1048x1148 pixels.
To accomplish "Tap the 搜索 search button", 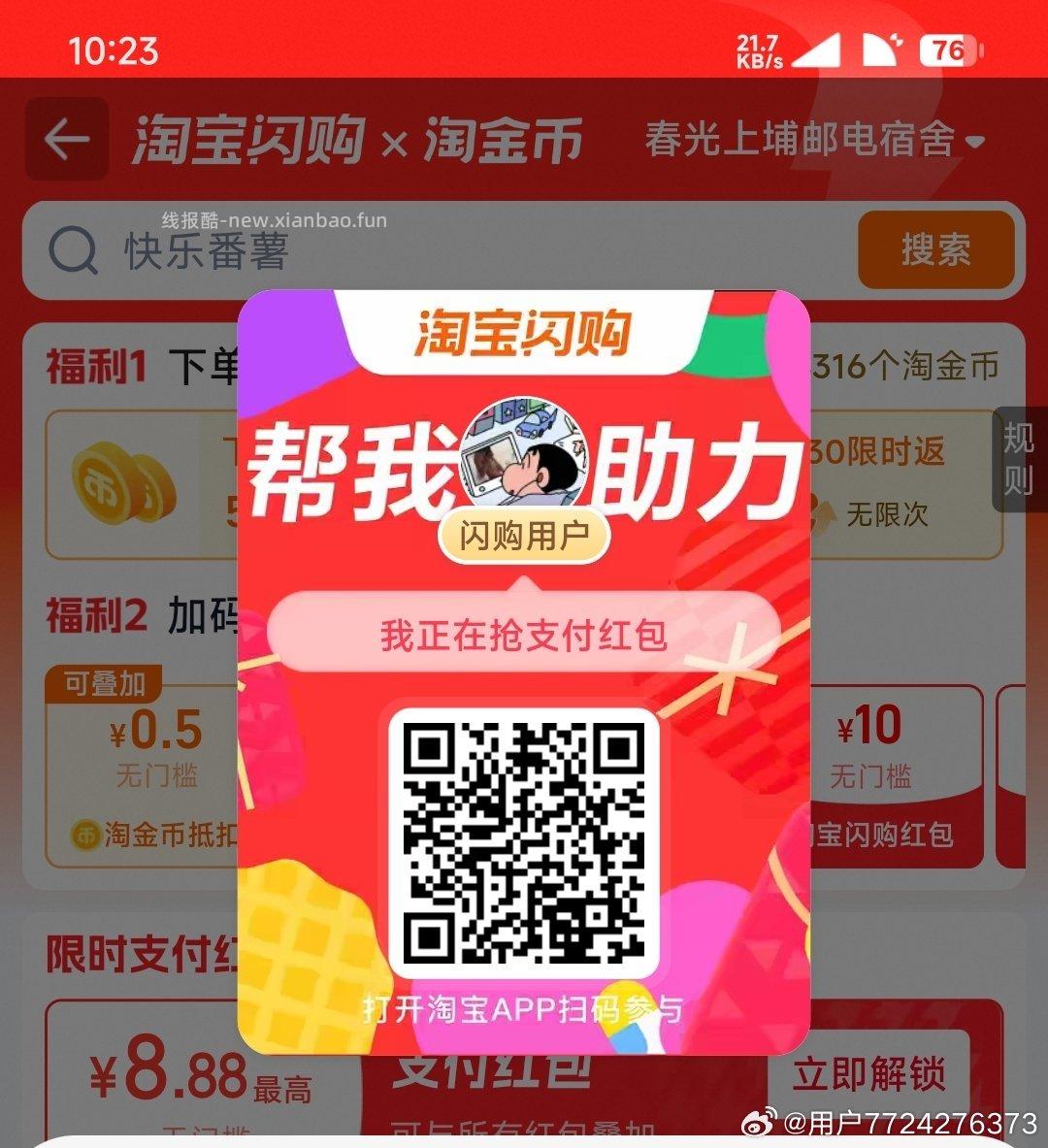I will coord(938,250).
